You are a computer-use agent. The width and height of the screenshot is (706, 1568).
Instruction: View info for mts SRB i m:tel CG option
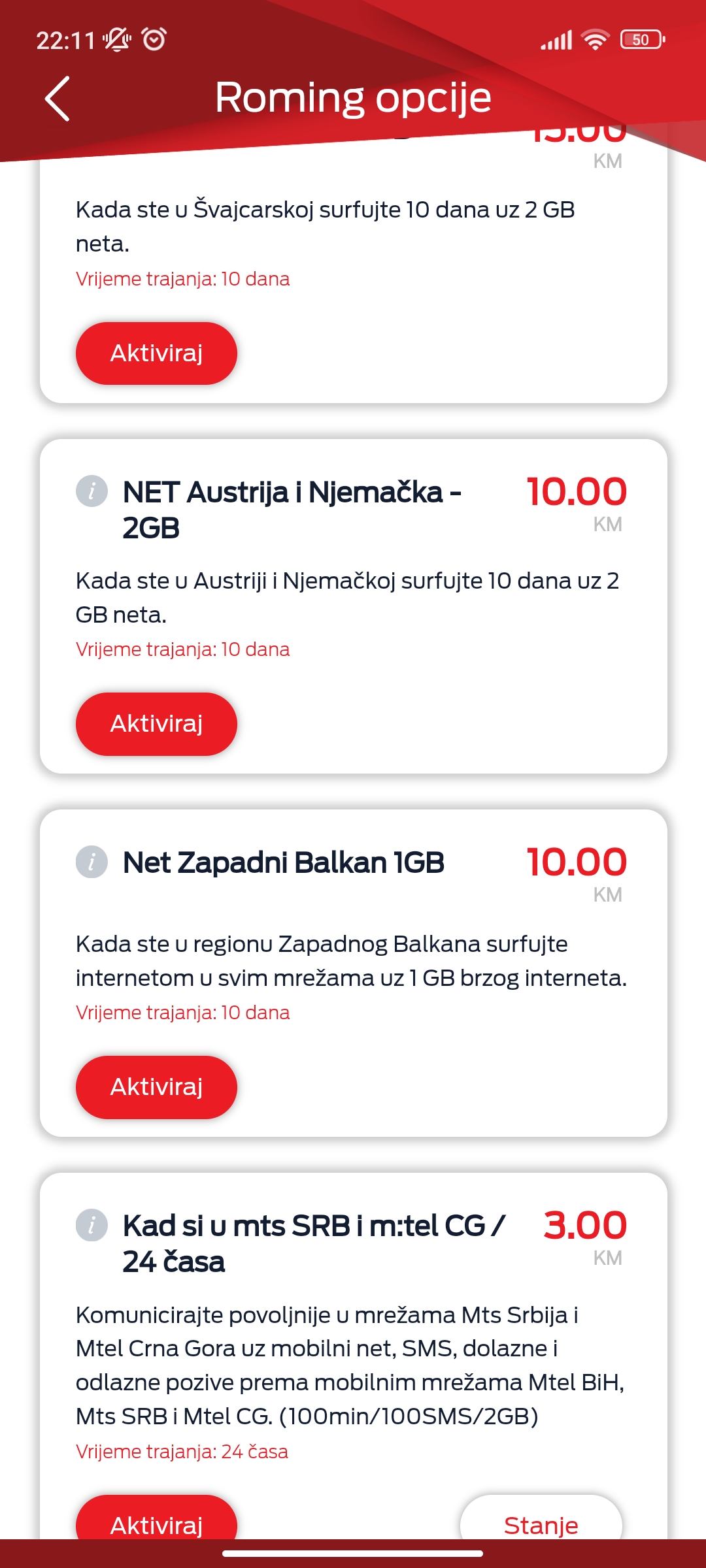[x=92, y=1225]
